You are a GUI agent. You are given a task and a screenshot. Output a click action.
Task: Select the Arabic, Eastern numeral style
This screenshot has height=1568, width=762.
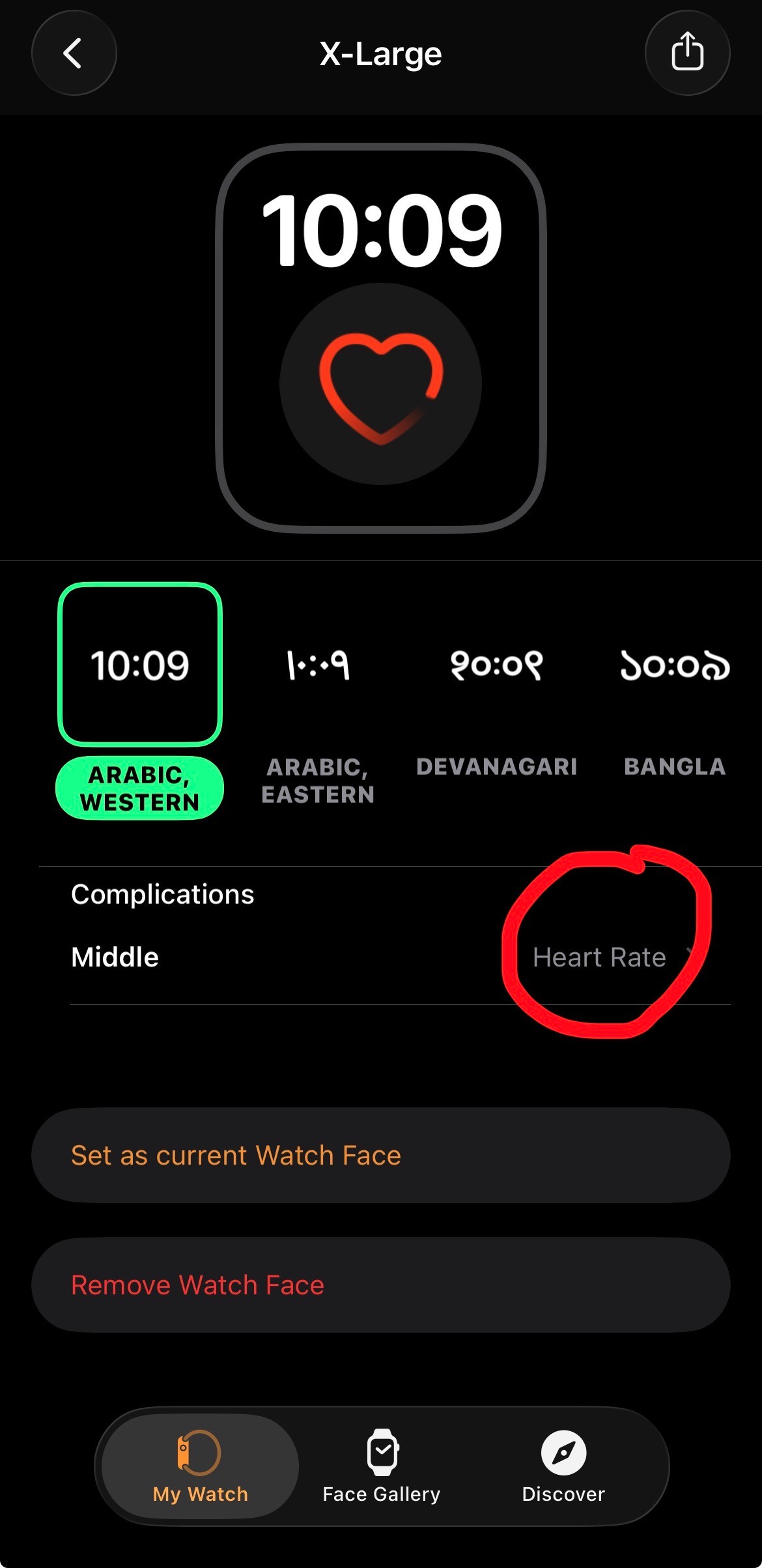318,665
